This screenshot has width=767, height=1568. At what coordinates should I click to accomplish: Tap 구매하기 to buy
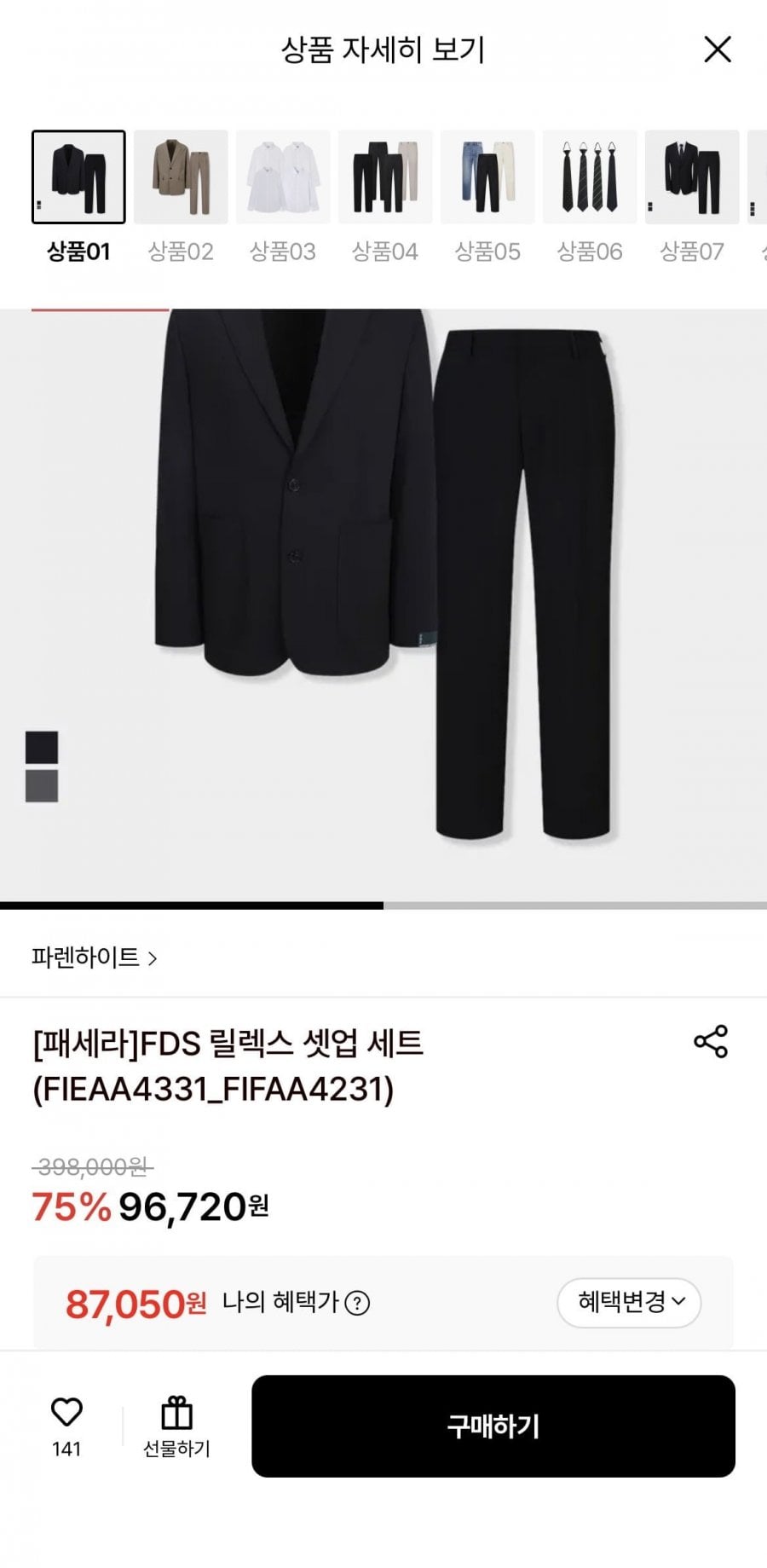click(x=493, y=1426)
